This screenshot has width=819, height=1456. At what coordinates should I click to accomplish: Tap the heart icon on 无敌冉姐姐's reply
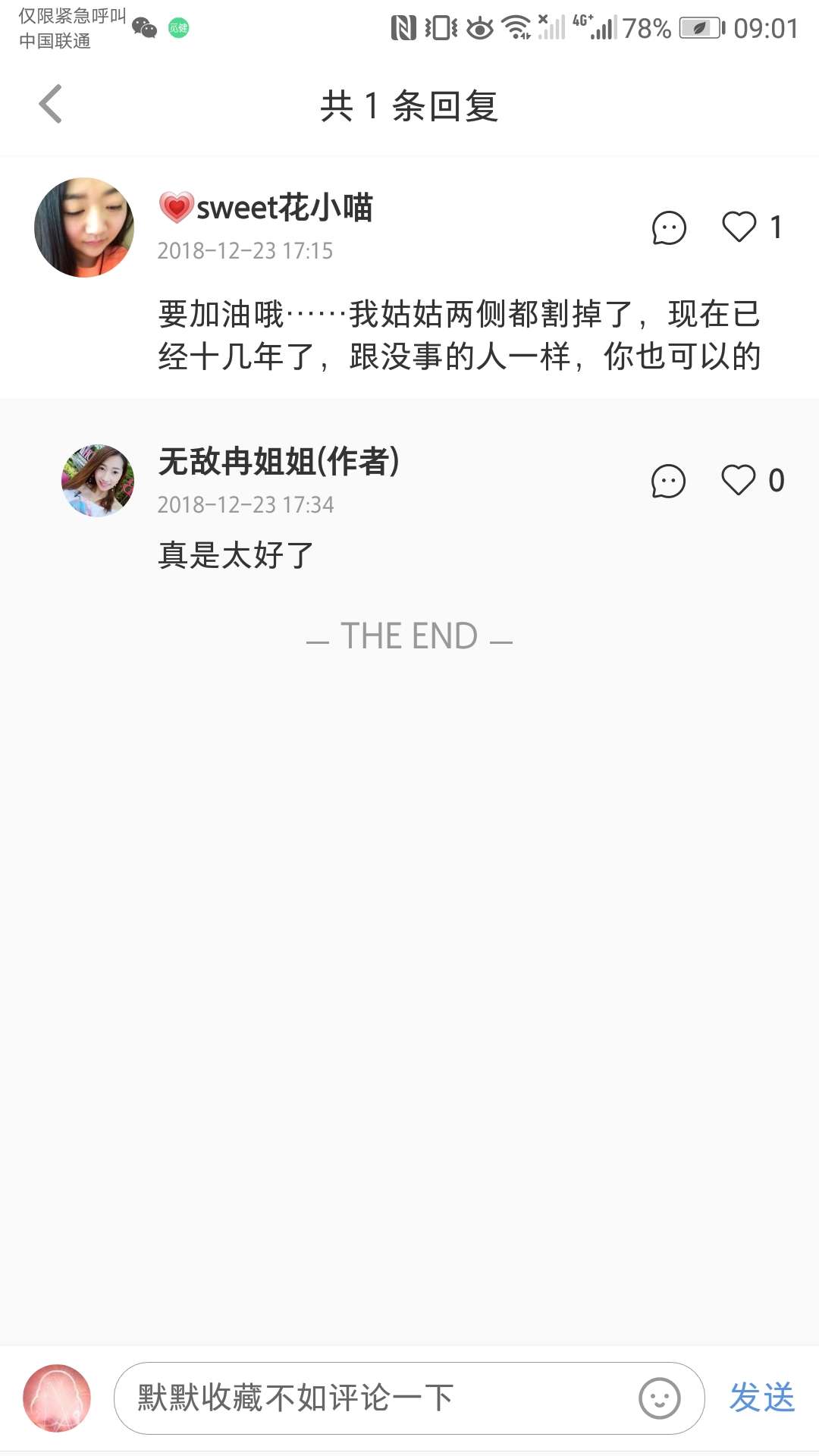pos(737,481)
